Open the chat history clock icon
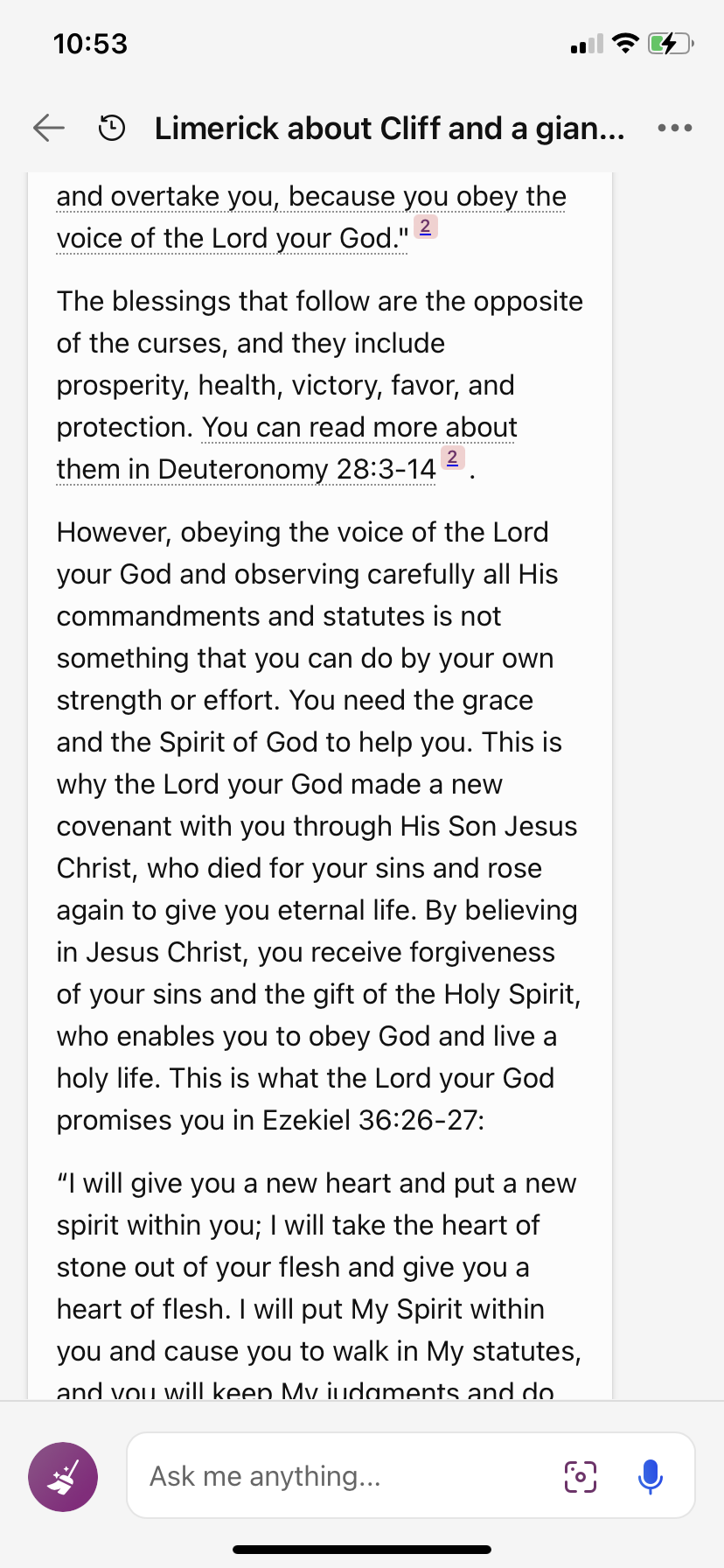Image resolution: width=724 pixels, height=1568 pixels. pyautogui.click(x=111, y=129)
